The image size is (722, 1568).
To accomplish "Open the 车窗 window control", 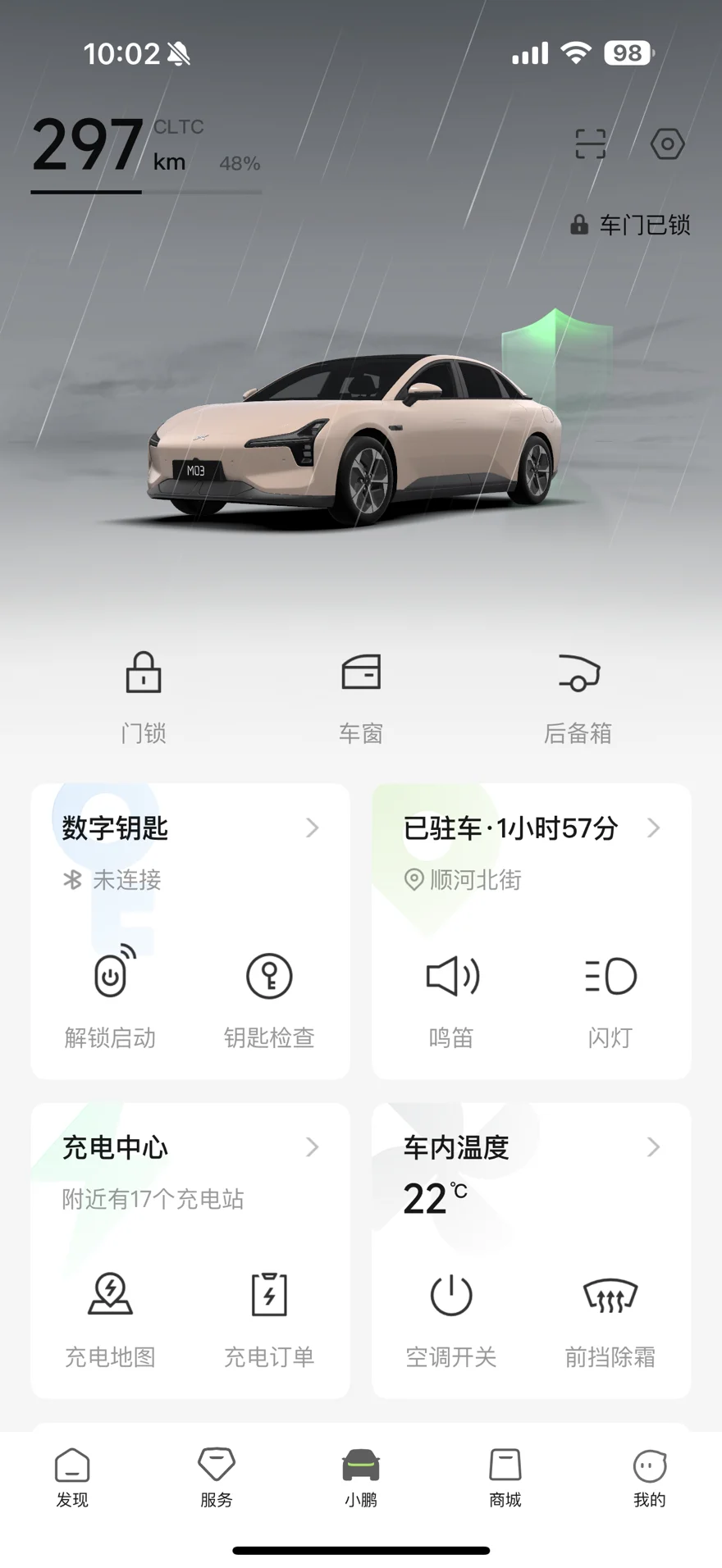I will 361,695.
